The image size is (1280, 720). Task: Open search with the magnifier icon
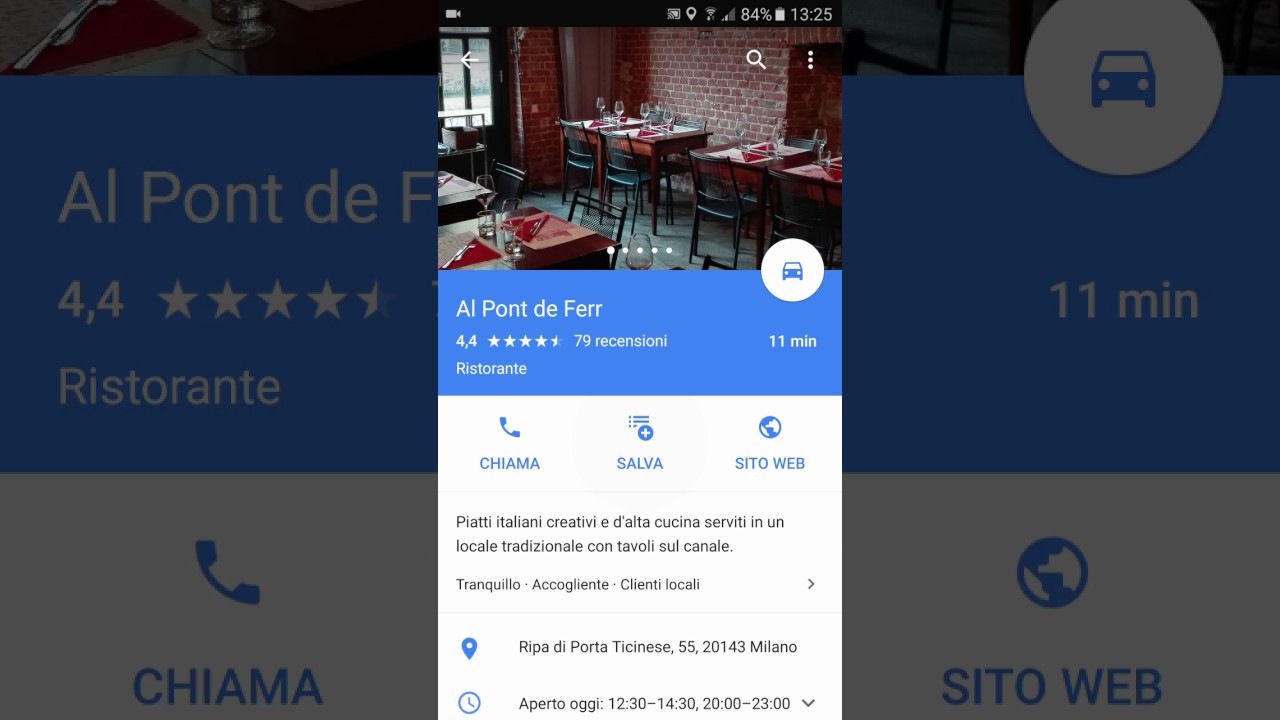756,60
